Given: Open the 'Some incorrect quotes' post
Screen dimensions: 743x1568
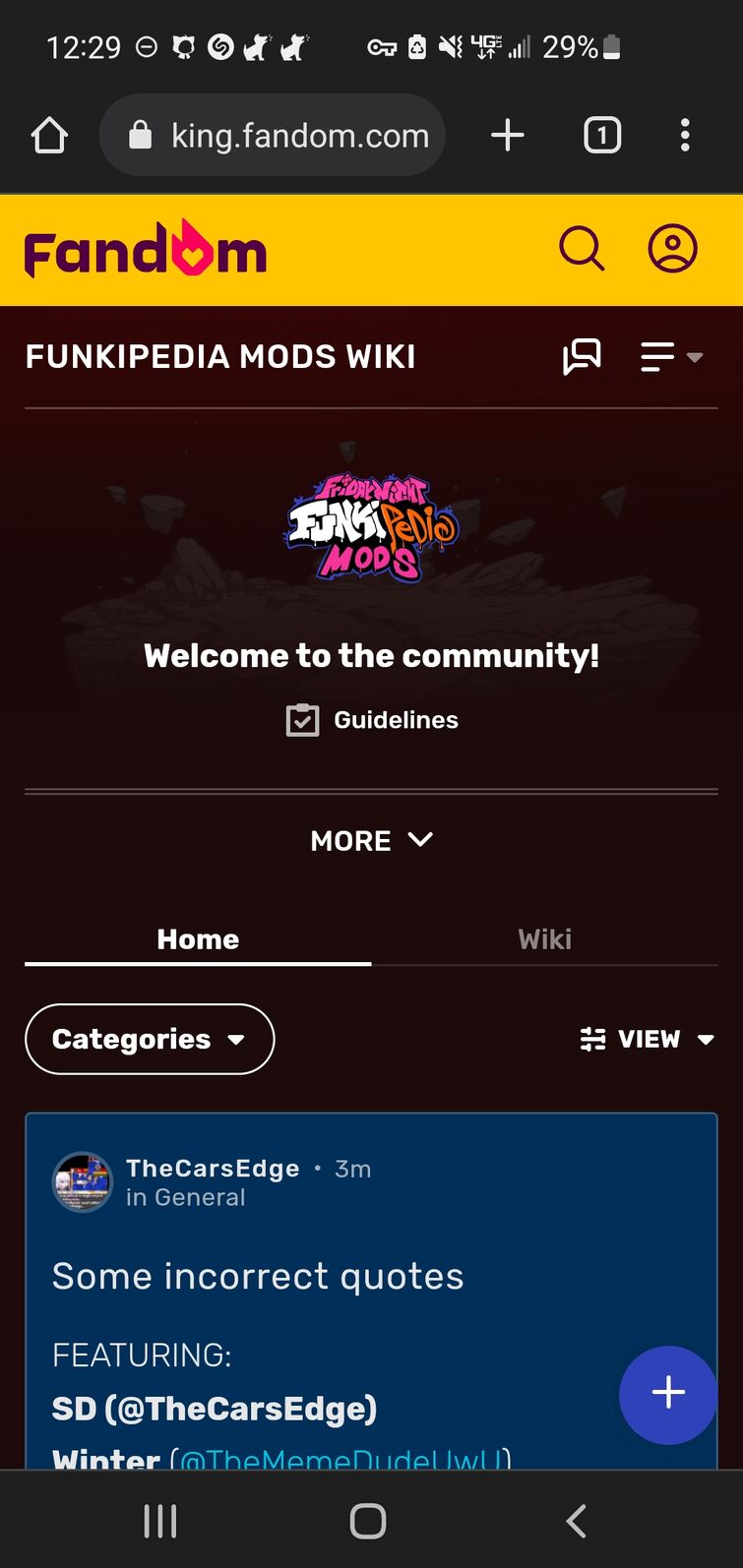Looking at the screenshot, I should coord(258,1277).
